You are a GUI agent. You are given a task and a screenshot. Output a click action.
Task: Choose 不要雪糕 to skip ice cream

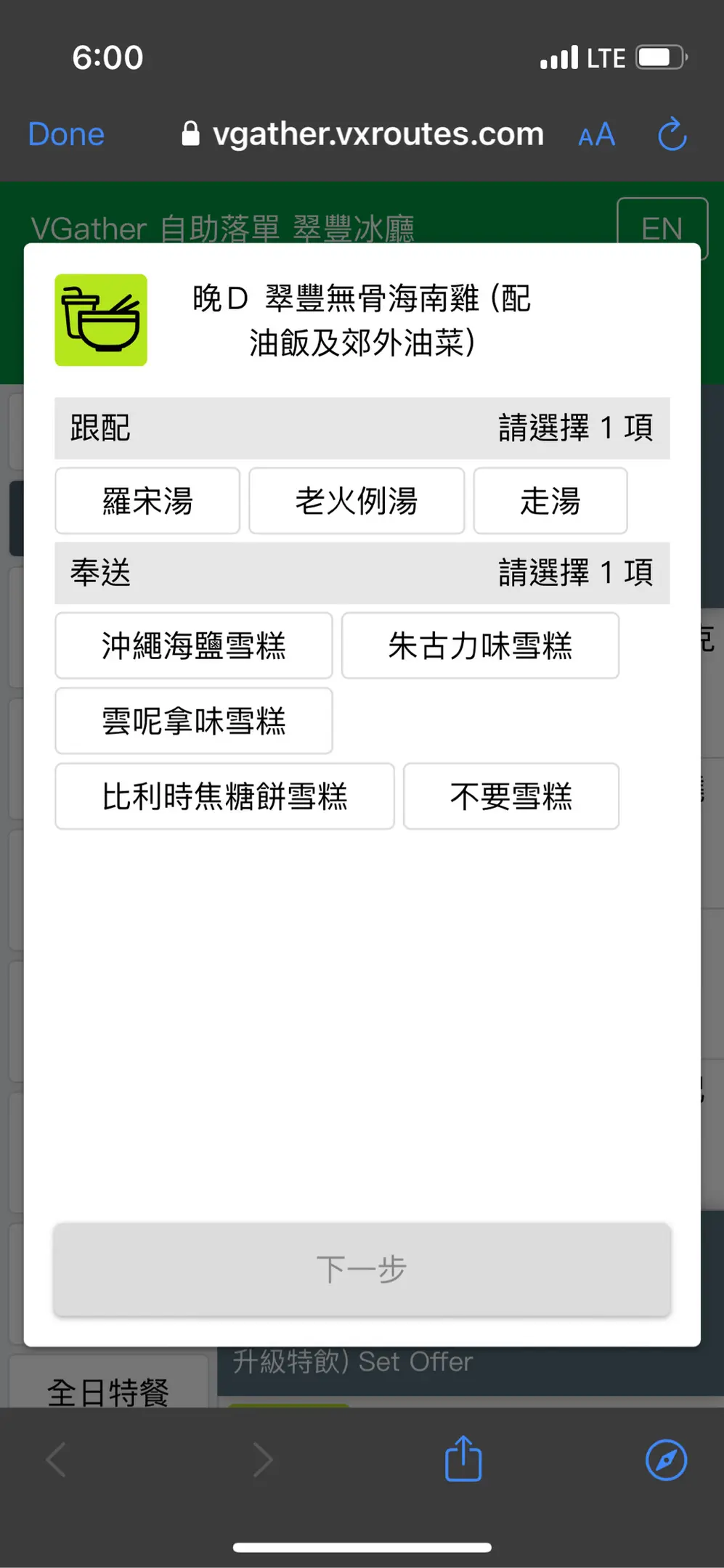pos(511,796)
